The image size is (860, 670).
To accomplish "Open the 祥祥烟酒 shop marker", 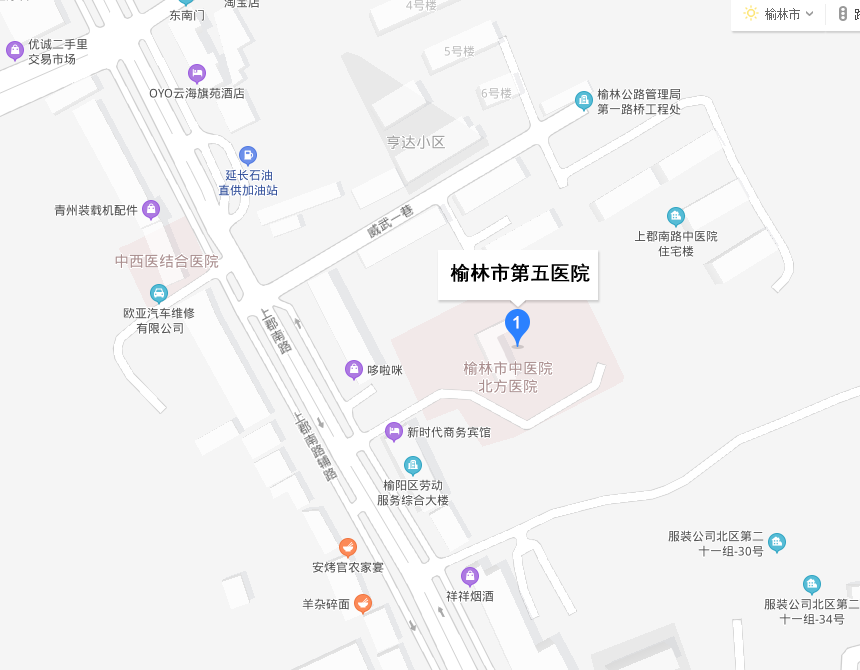I will point(470,576).
